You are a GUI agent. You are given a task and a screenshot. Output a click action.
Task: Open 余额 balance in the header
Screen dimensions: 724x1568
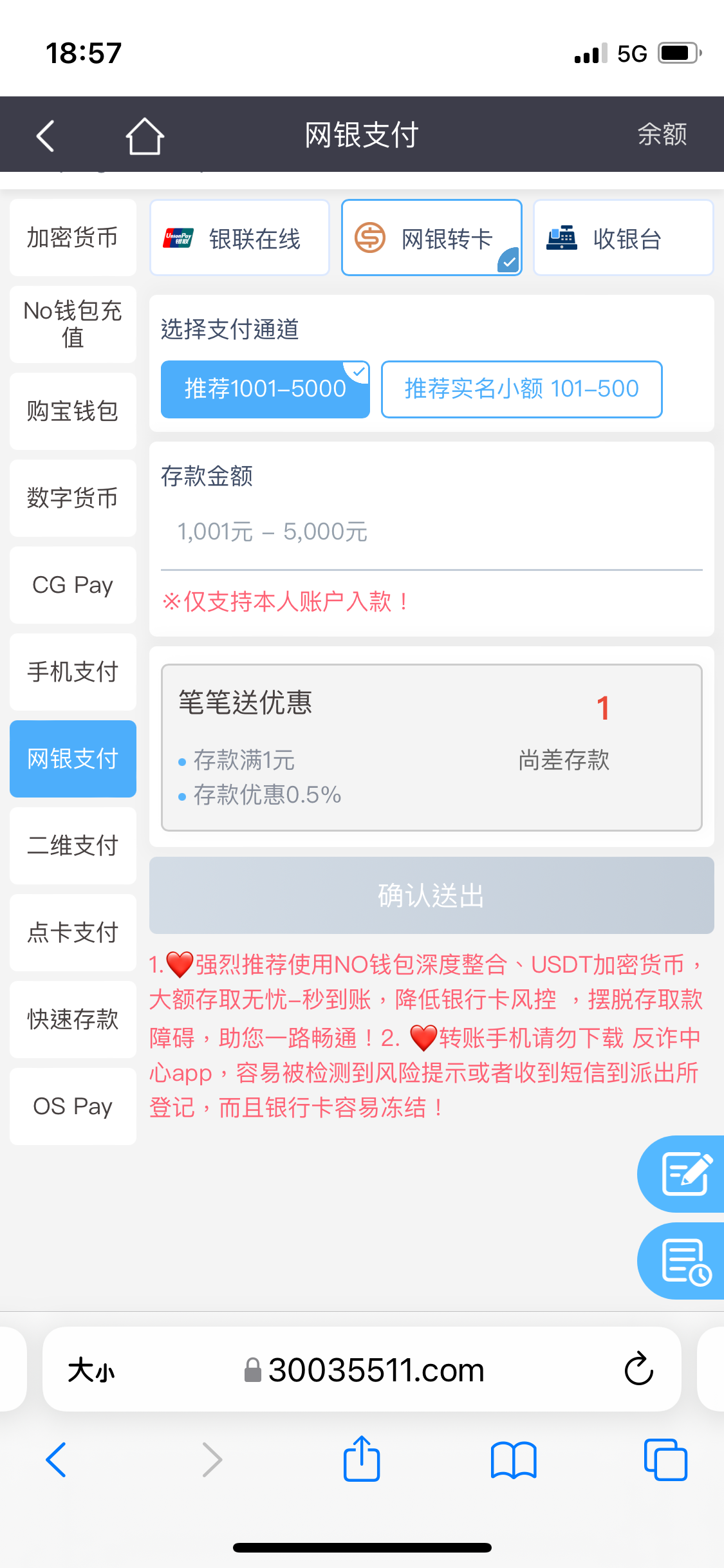pos(662,135)
